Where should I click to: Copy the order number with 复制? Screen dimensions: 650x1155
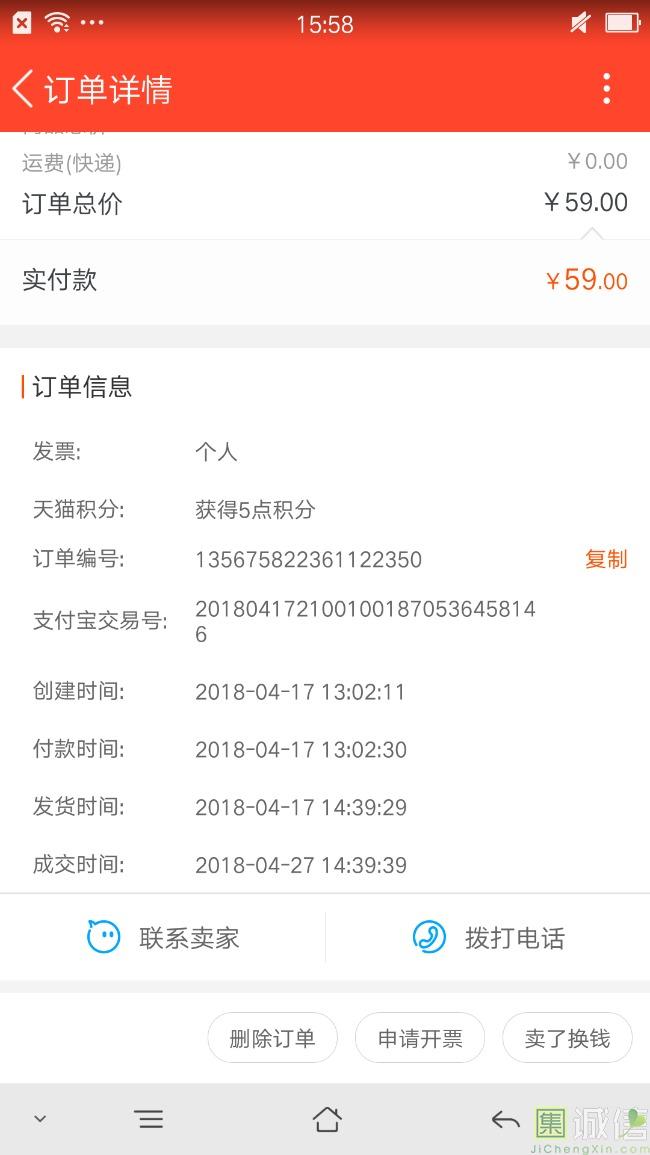[x=606, y=559]
